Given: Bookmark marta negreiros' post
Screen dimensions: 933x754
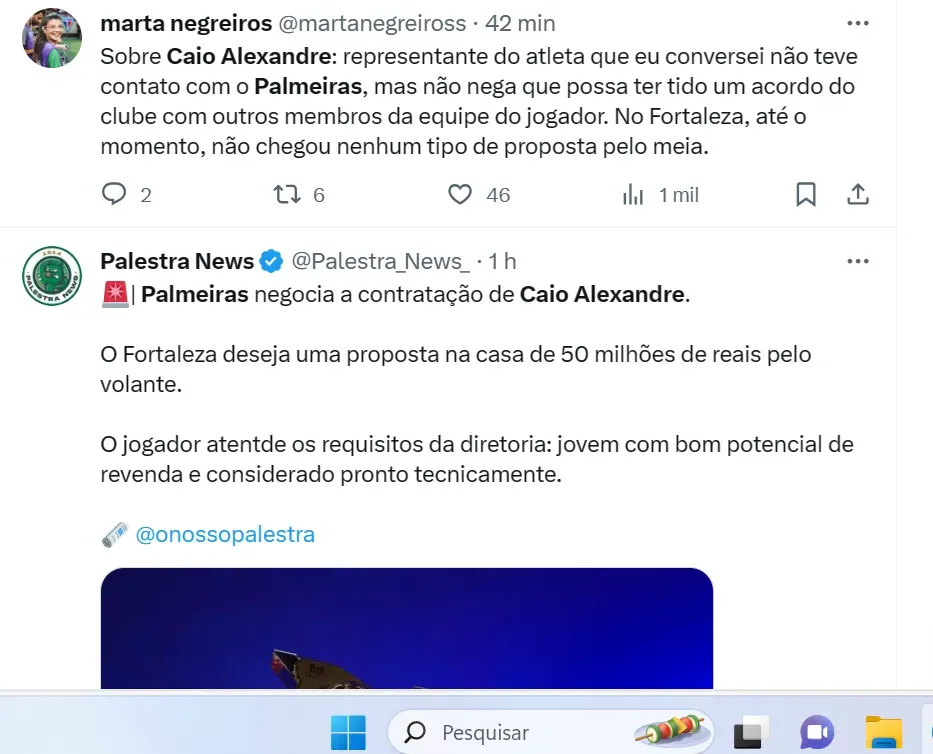Looking at the screenshot, I should [x=805, y=194].
